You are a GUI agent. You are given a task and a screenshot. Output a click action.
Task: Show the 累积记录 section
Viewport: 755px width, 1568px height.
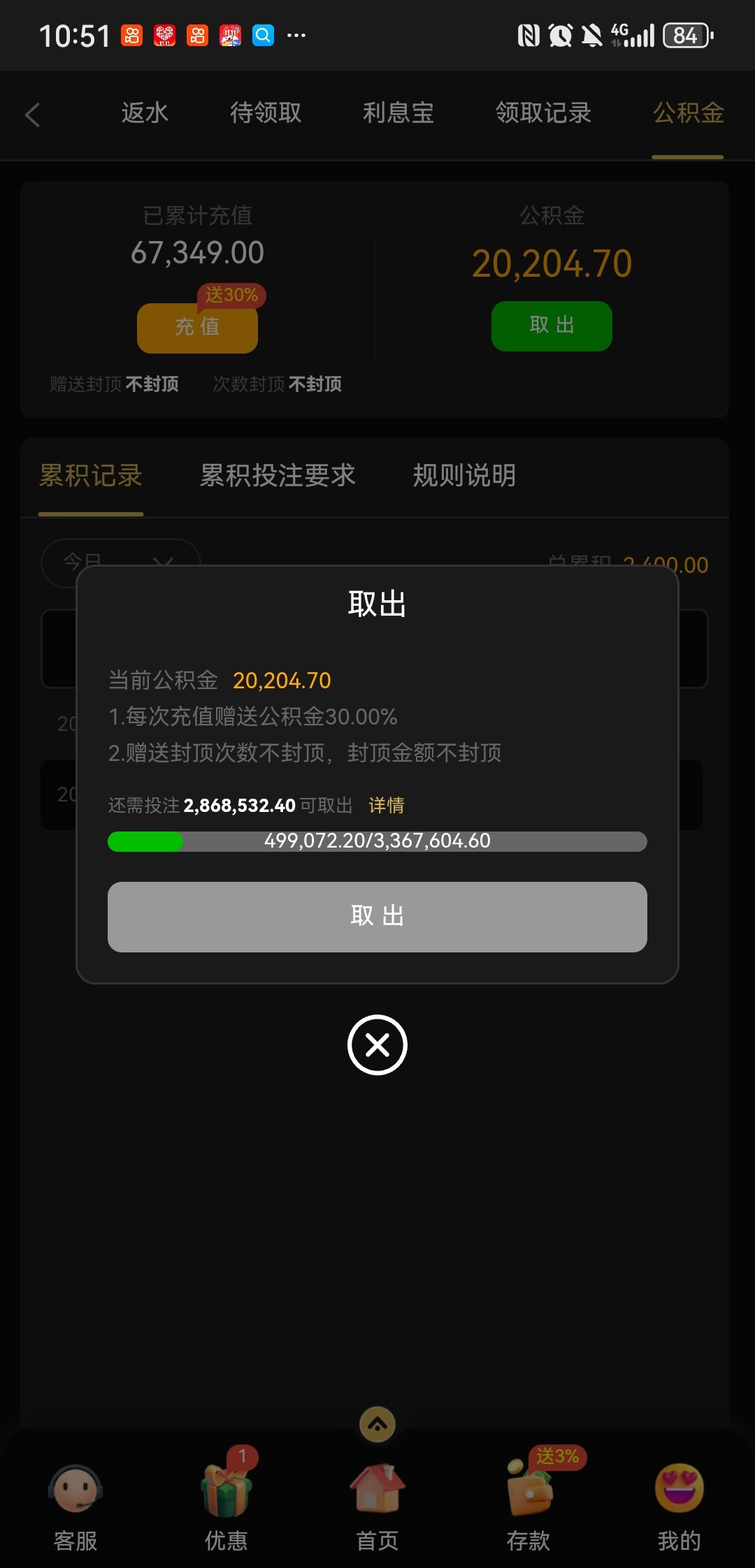pyautogui.click(x=91, y=477)
